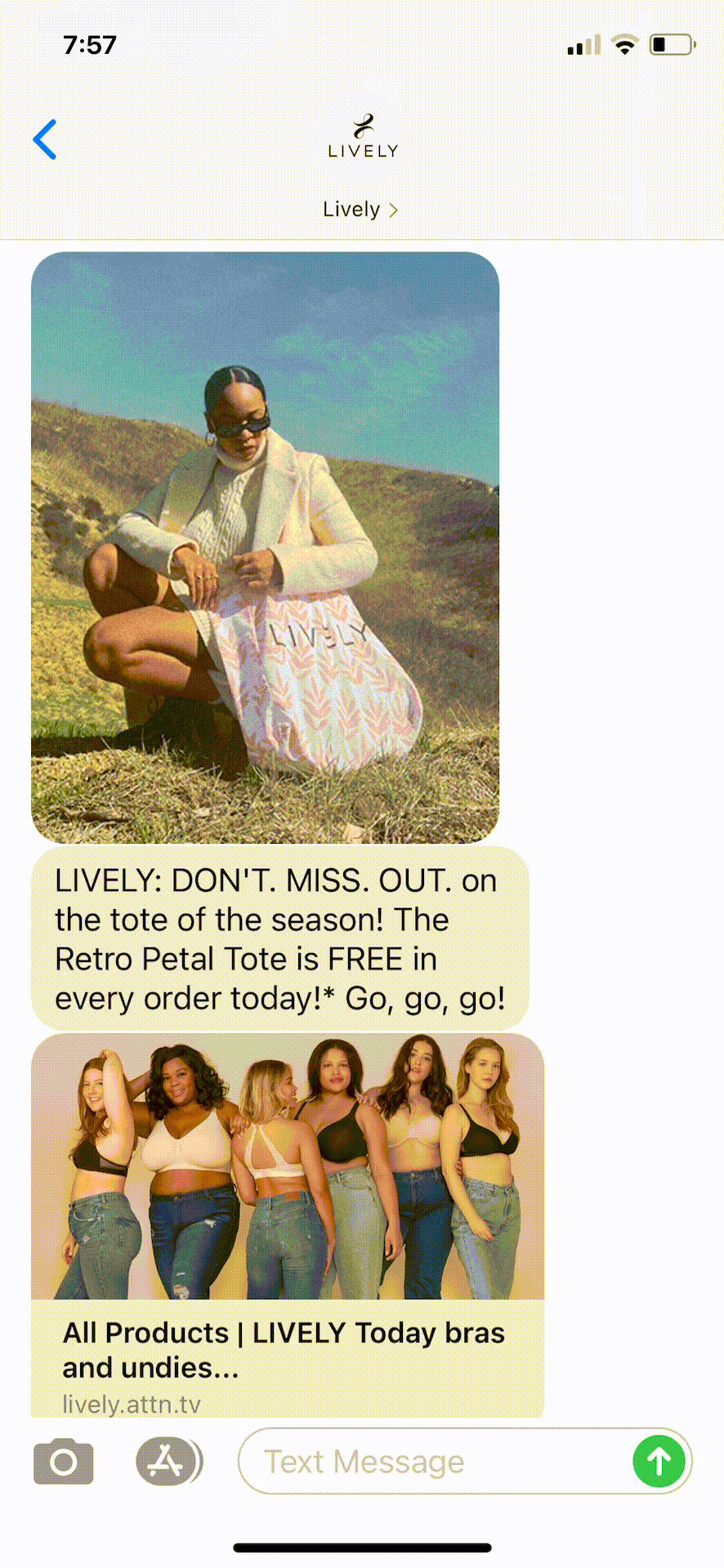Open the App Store apps drawer
Viewport: 724px width, 1568px height.
coord(167,1462)
